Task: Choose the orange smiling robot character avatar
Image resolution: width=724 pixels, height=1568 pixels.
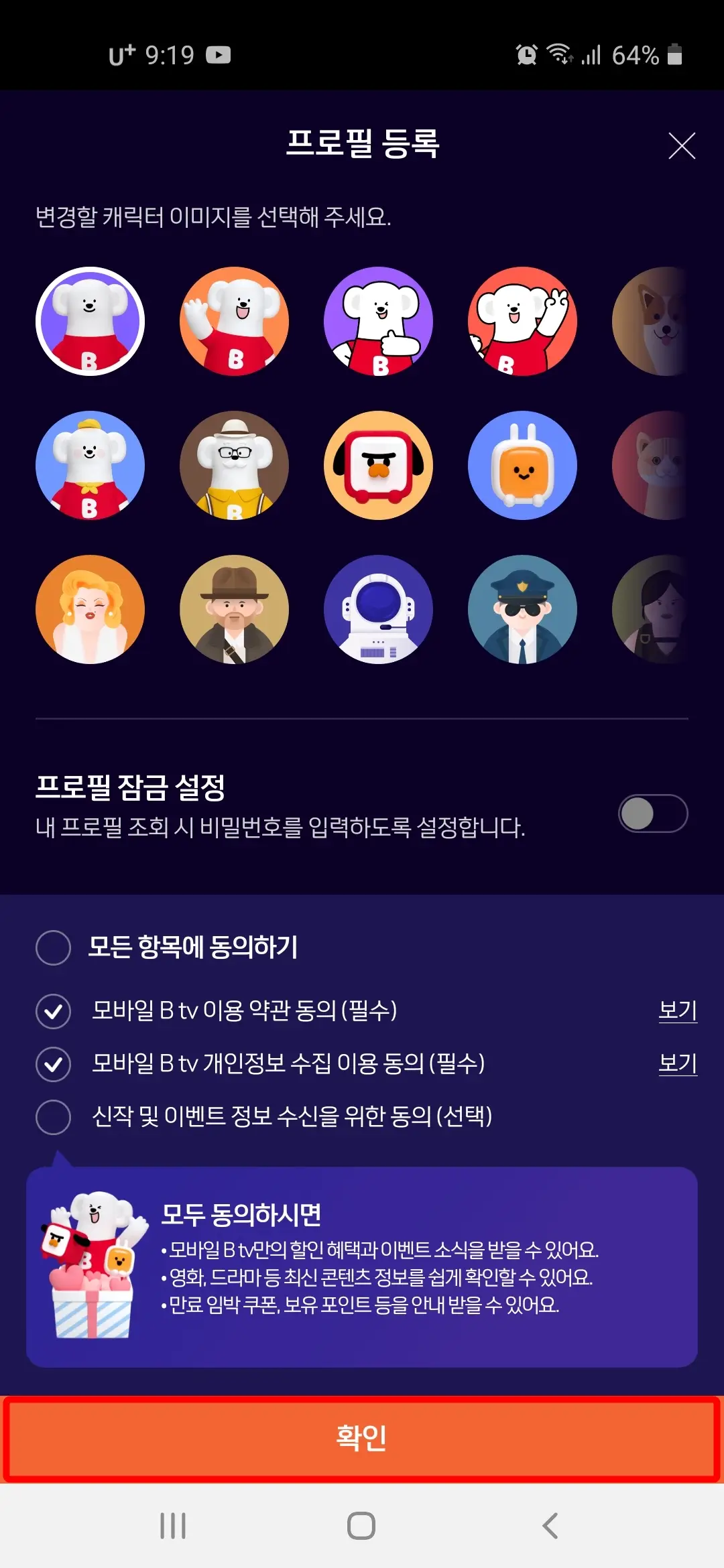Action: pyautogui.click(x=524, y=466)
